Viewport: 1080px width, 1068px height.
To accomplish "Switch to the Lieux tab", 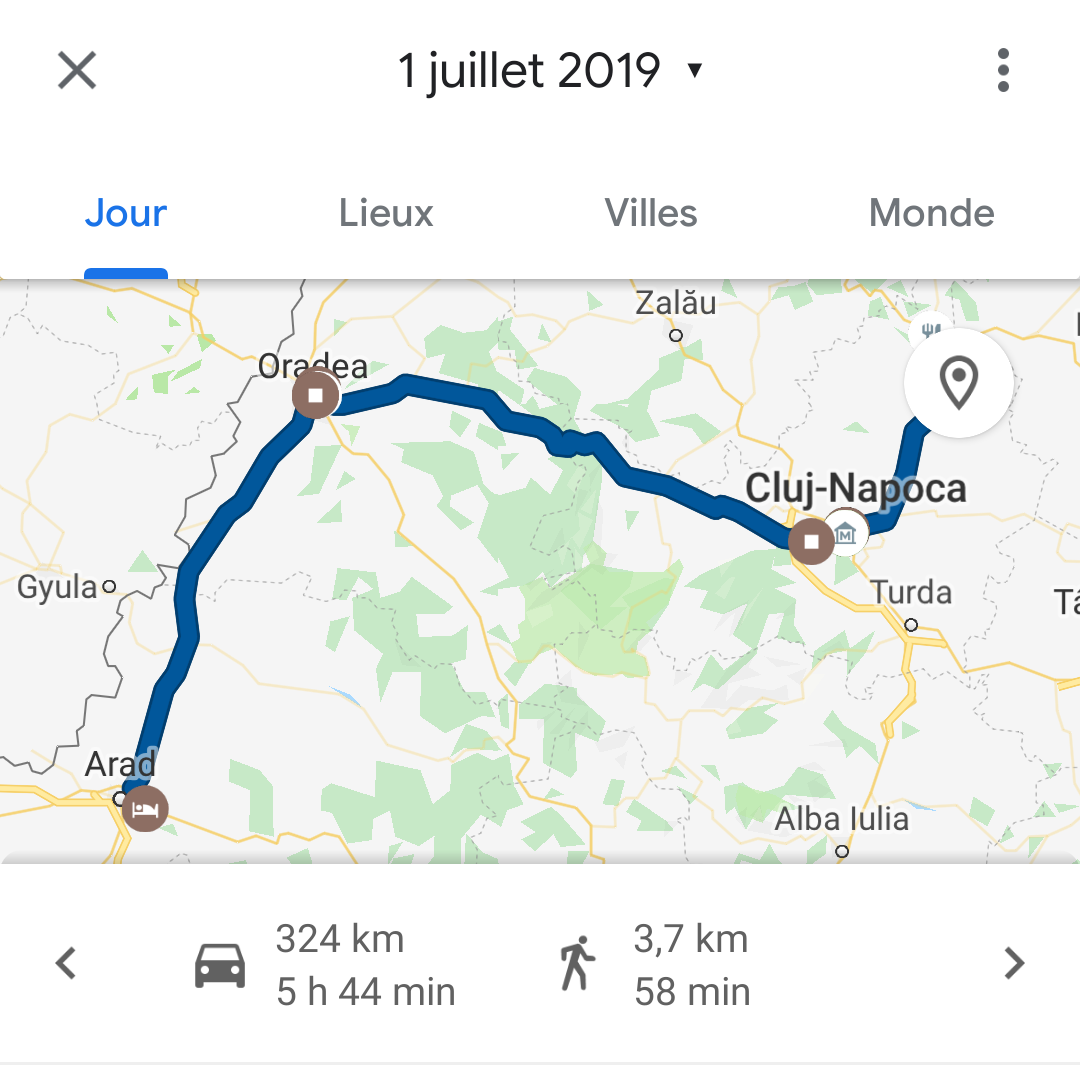I will pyautogui.click(x=386, y=214).
